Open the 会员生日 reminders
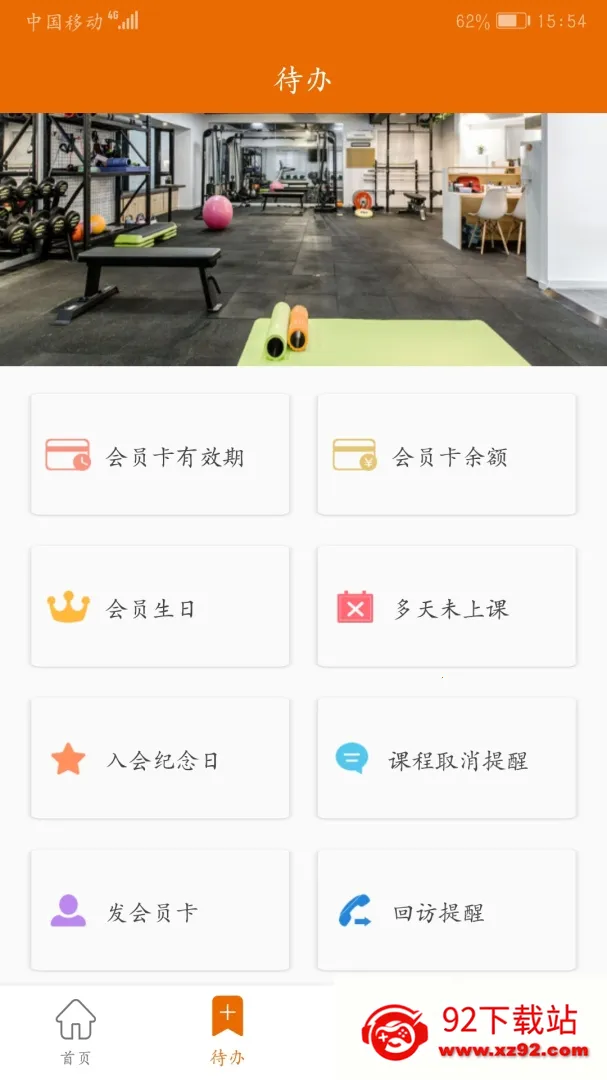 (160, 607)
